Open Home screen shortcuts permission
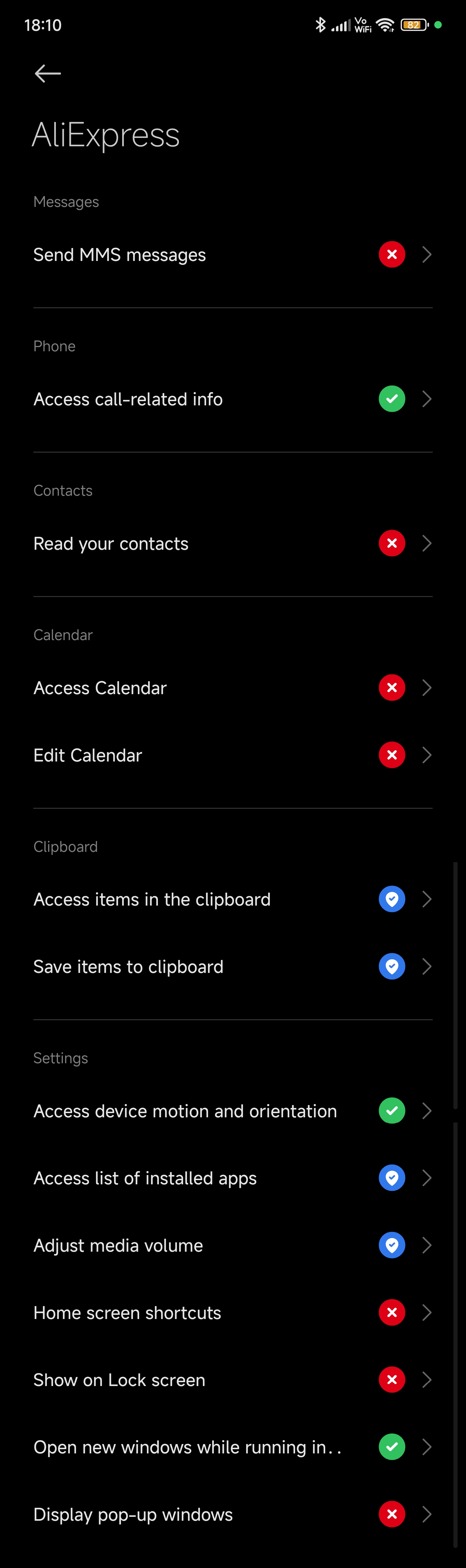 (x=232, y=1313)
